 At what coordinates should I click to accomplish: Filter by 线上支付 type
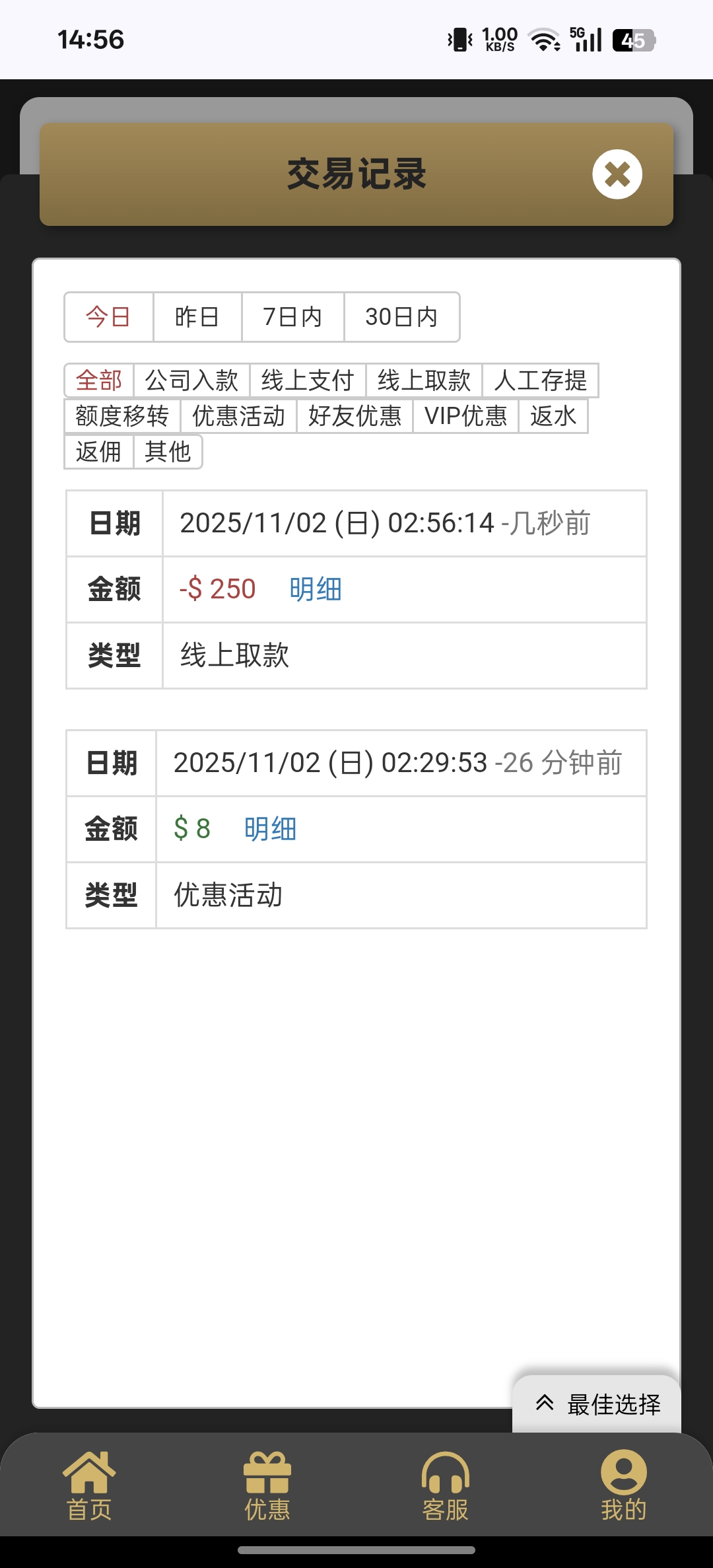point(308,380)
